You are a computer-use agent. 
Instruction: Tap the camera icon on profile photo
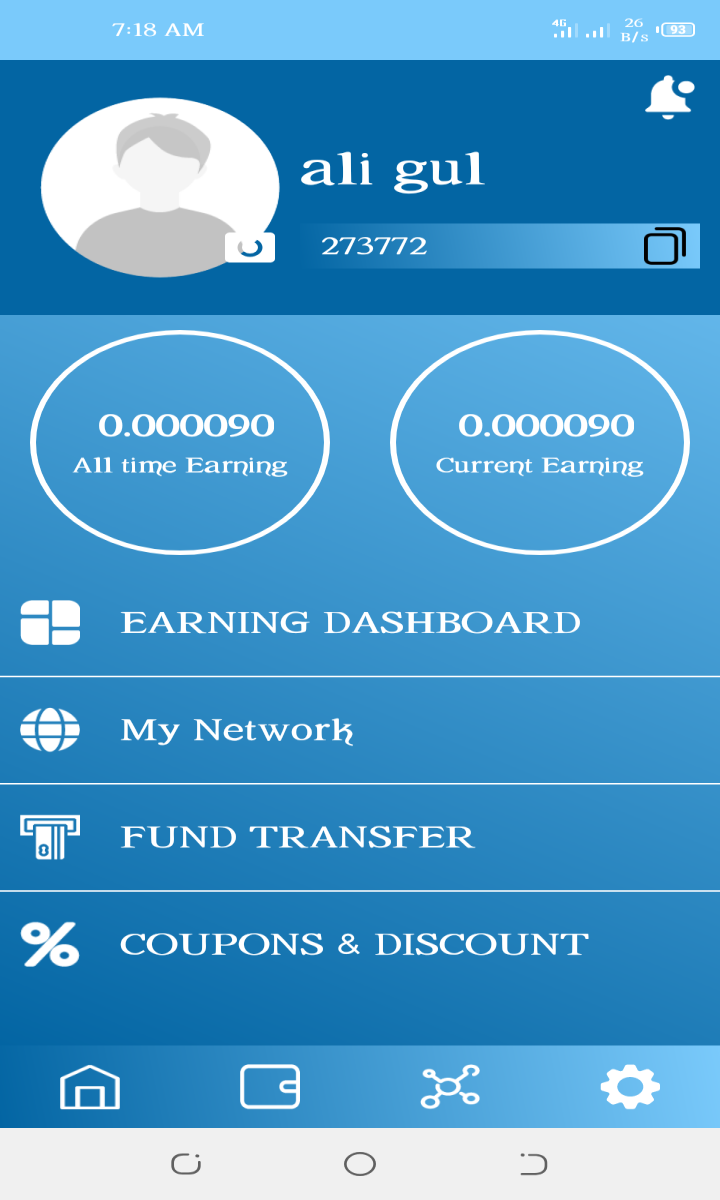[x=250, y=247]
